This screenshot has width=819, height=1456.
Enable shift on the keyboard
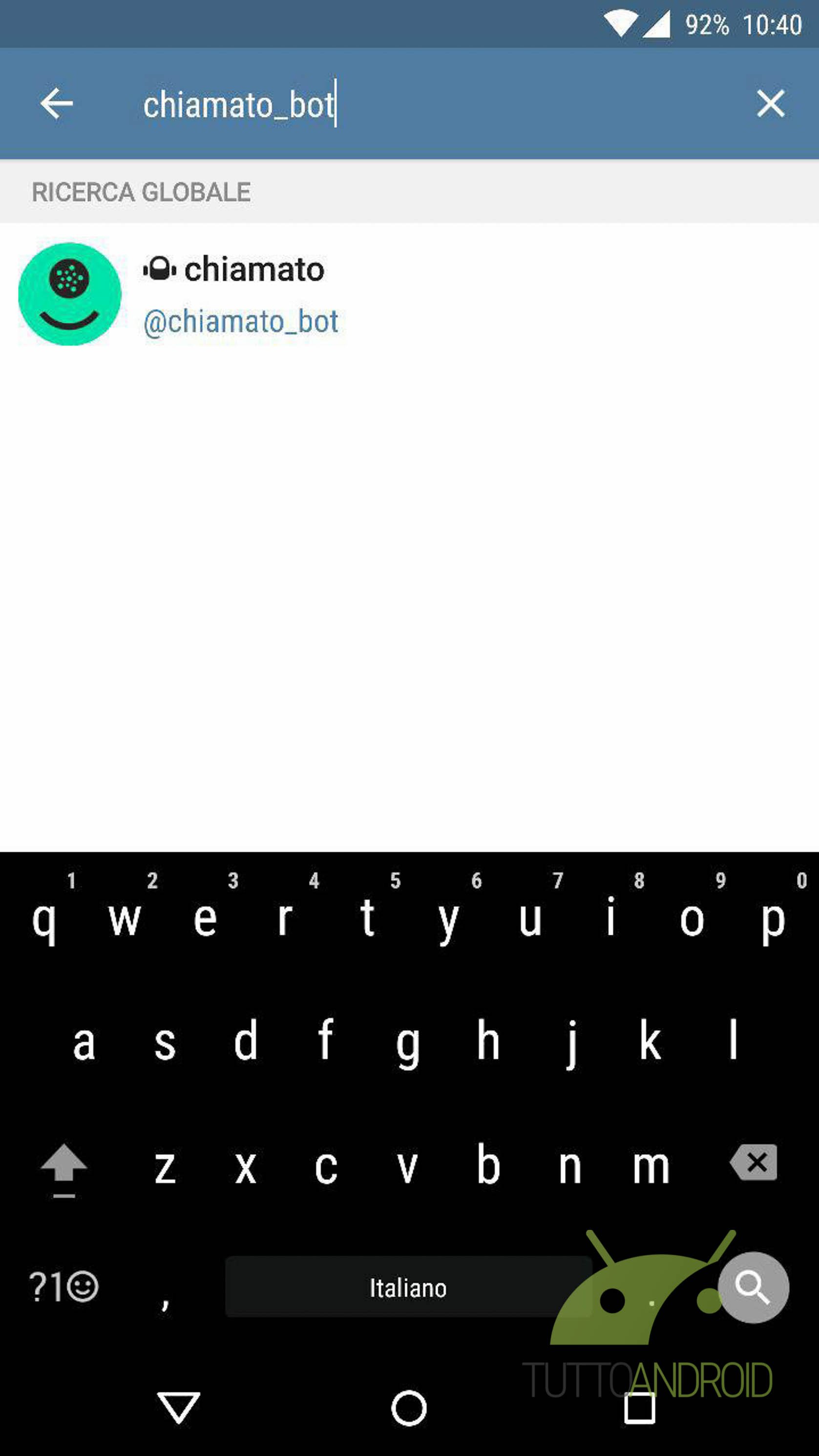[x=64, y=1168]
